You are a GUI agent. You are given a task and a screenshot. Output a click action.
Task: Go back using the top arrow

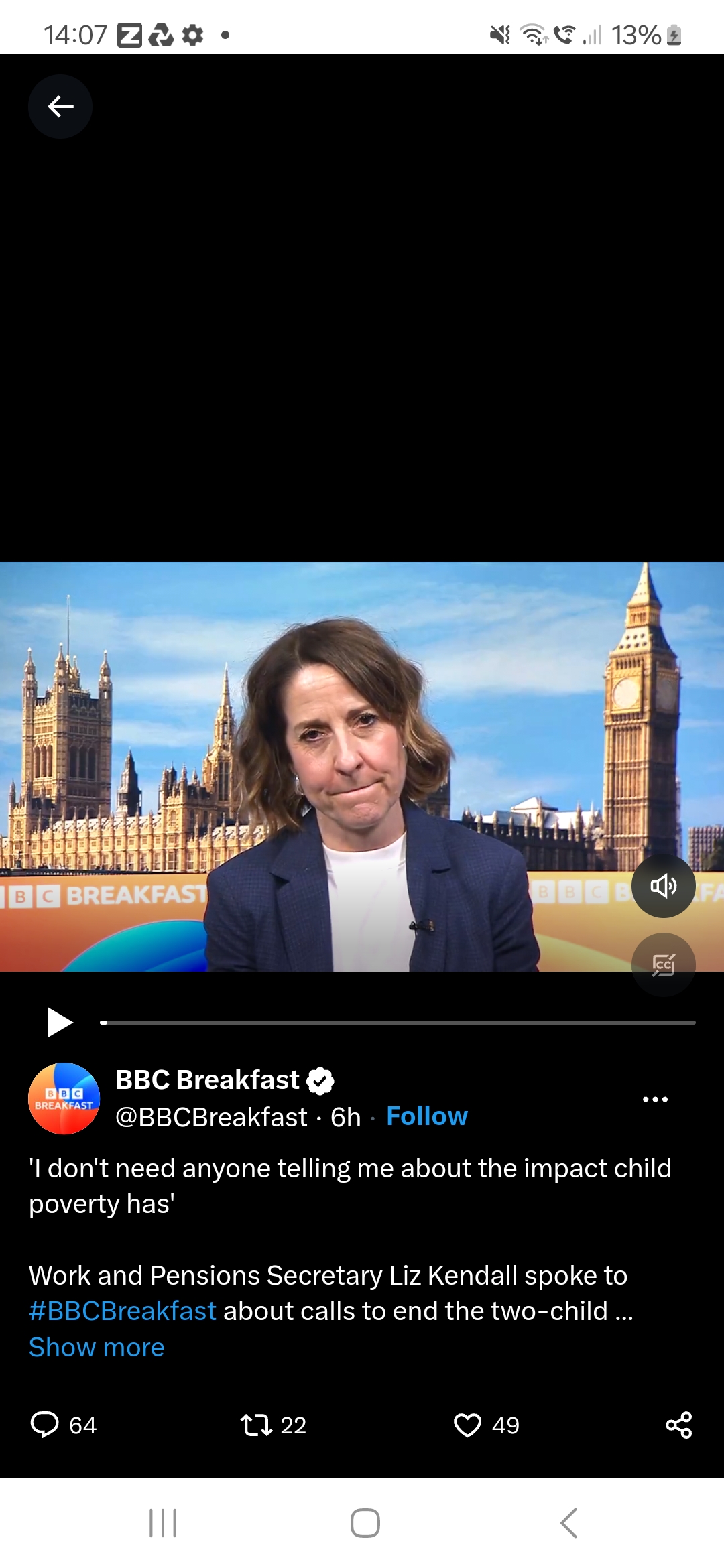[60, 107]
